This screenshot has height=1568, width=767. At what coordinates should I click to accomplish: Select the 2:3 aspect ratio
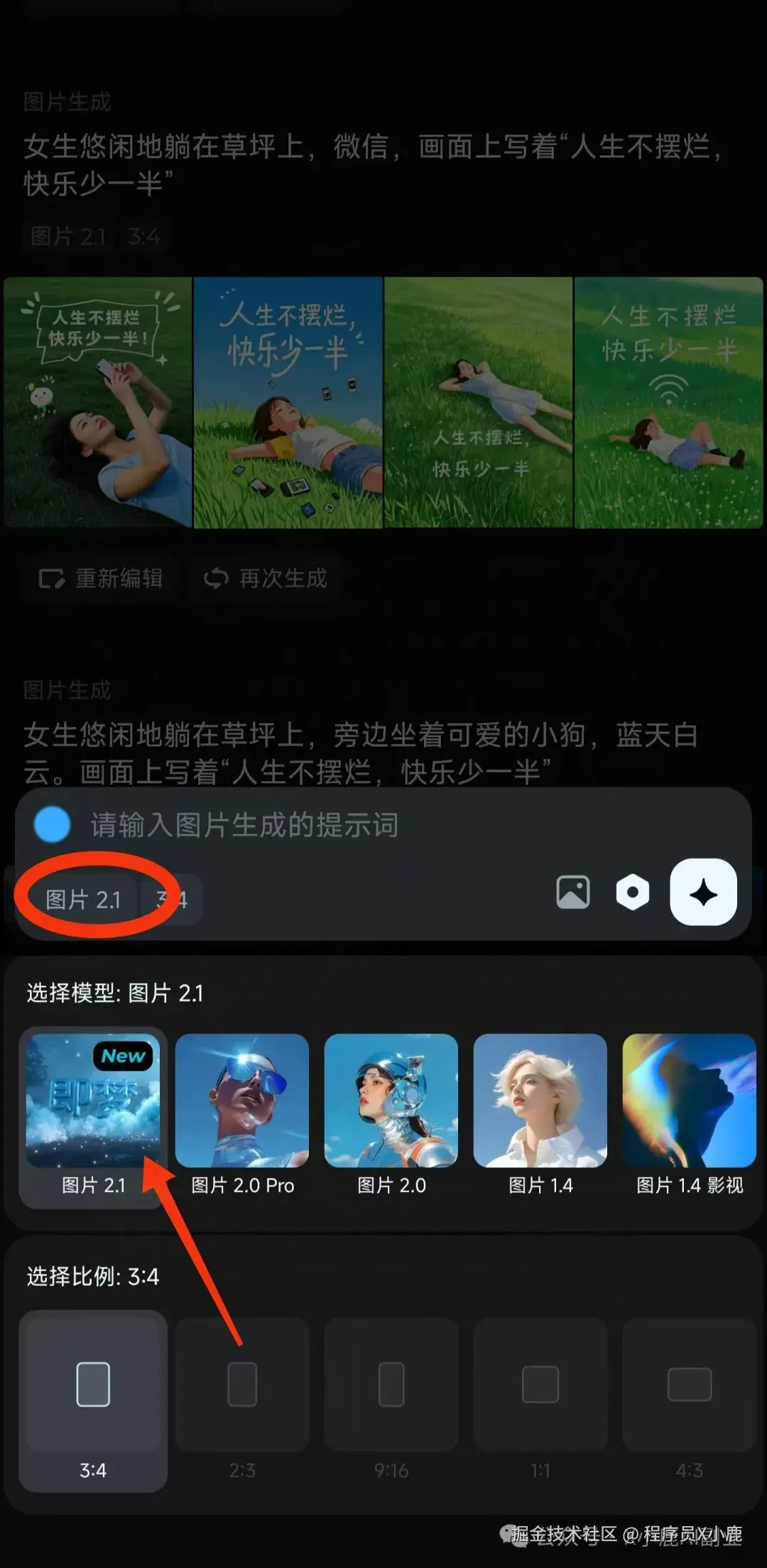coord(242,1399)
